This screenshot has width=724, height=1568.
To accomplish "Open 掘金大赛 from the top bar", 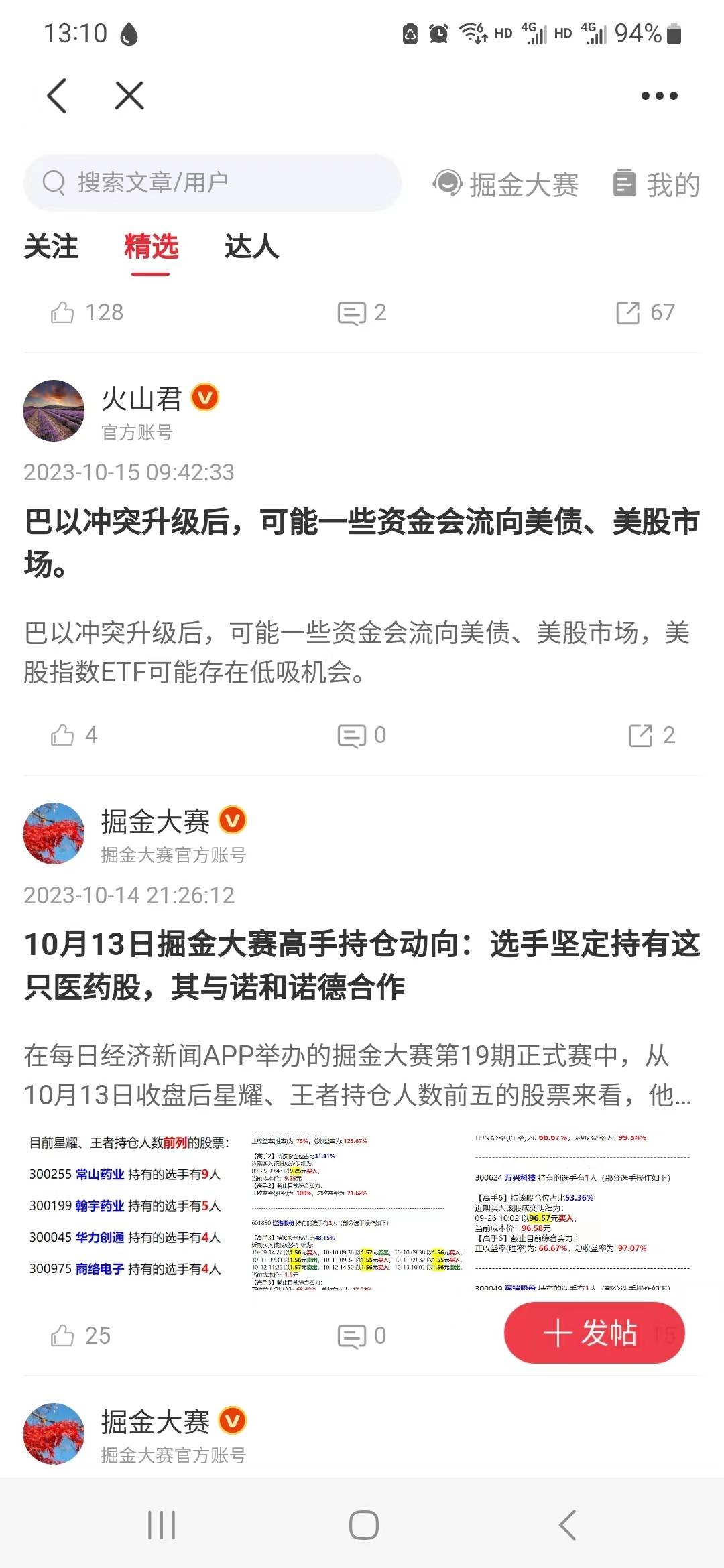I will click(506, 184).
